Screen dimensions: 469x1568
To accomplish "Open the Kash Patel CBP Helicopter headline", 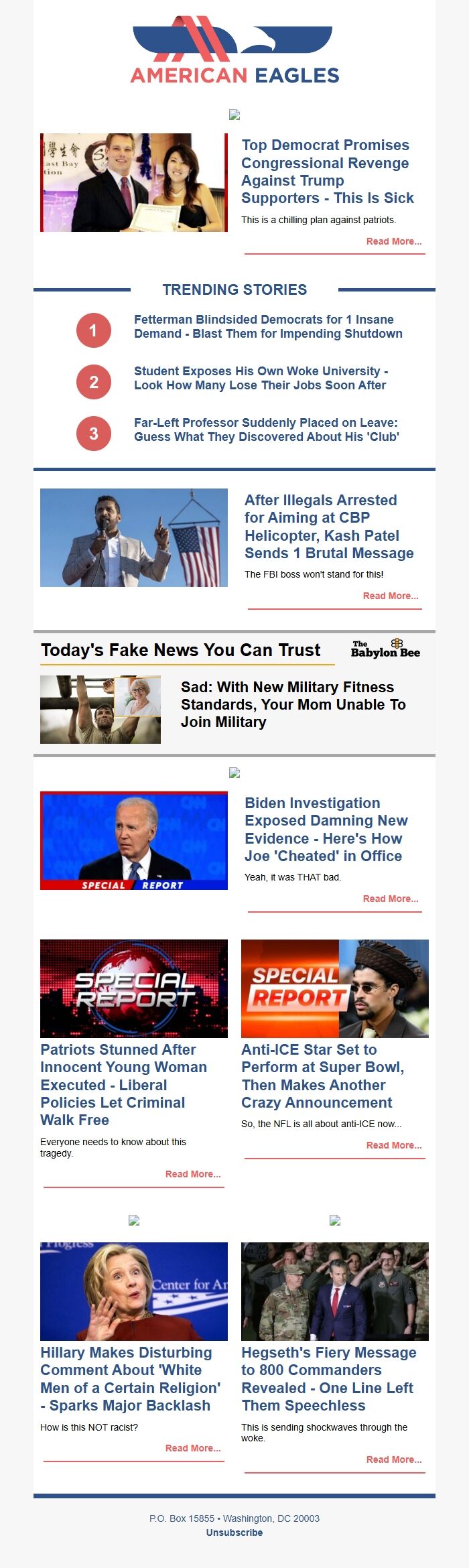I will (329, 526).
